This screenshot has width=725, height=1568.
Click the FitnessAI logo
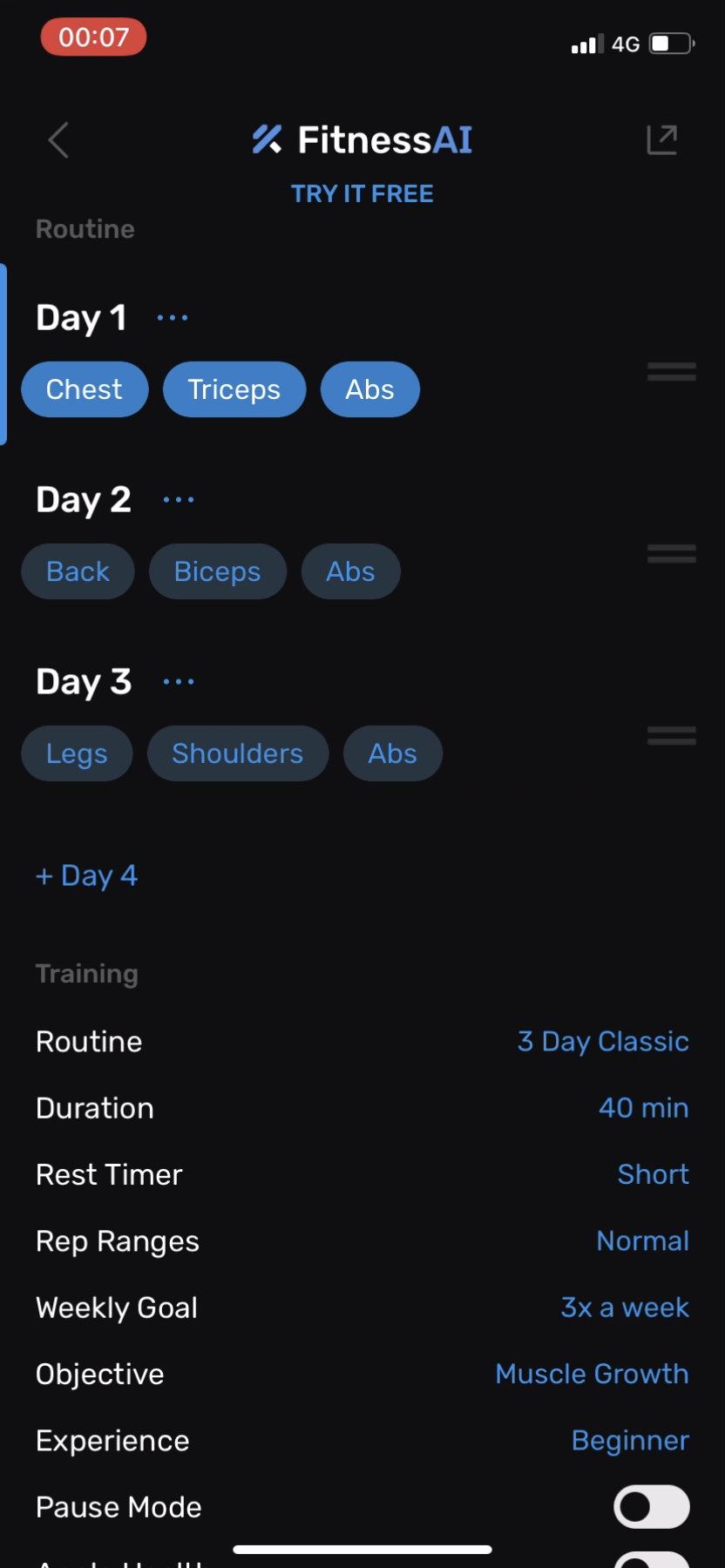click(361, 139)
